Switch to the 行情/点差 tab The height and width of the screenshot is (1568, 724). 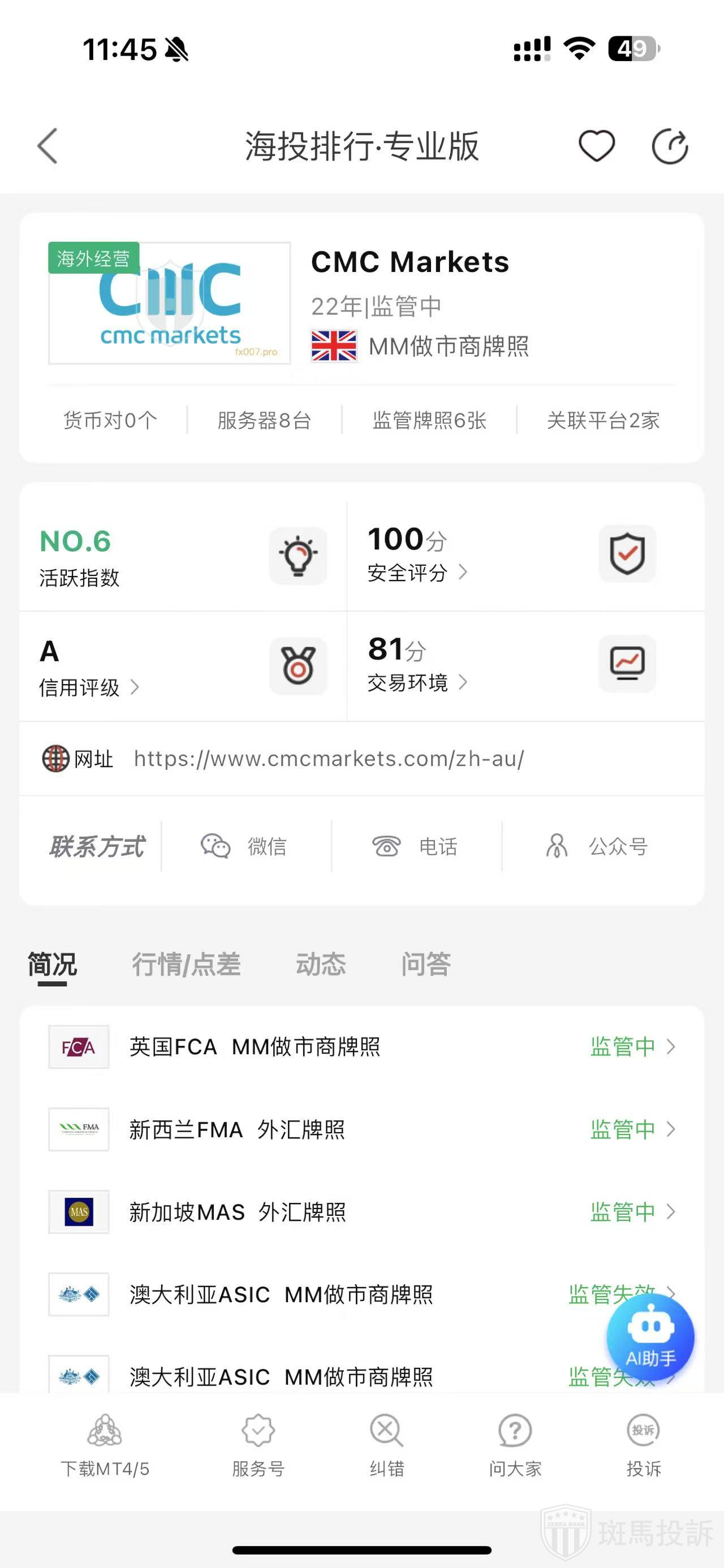pyautogui.click(x=186, y=964)
